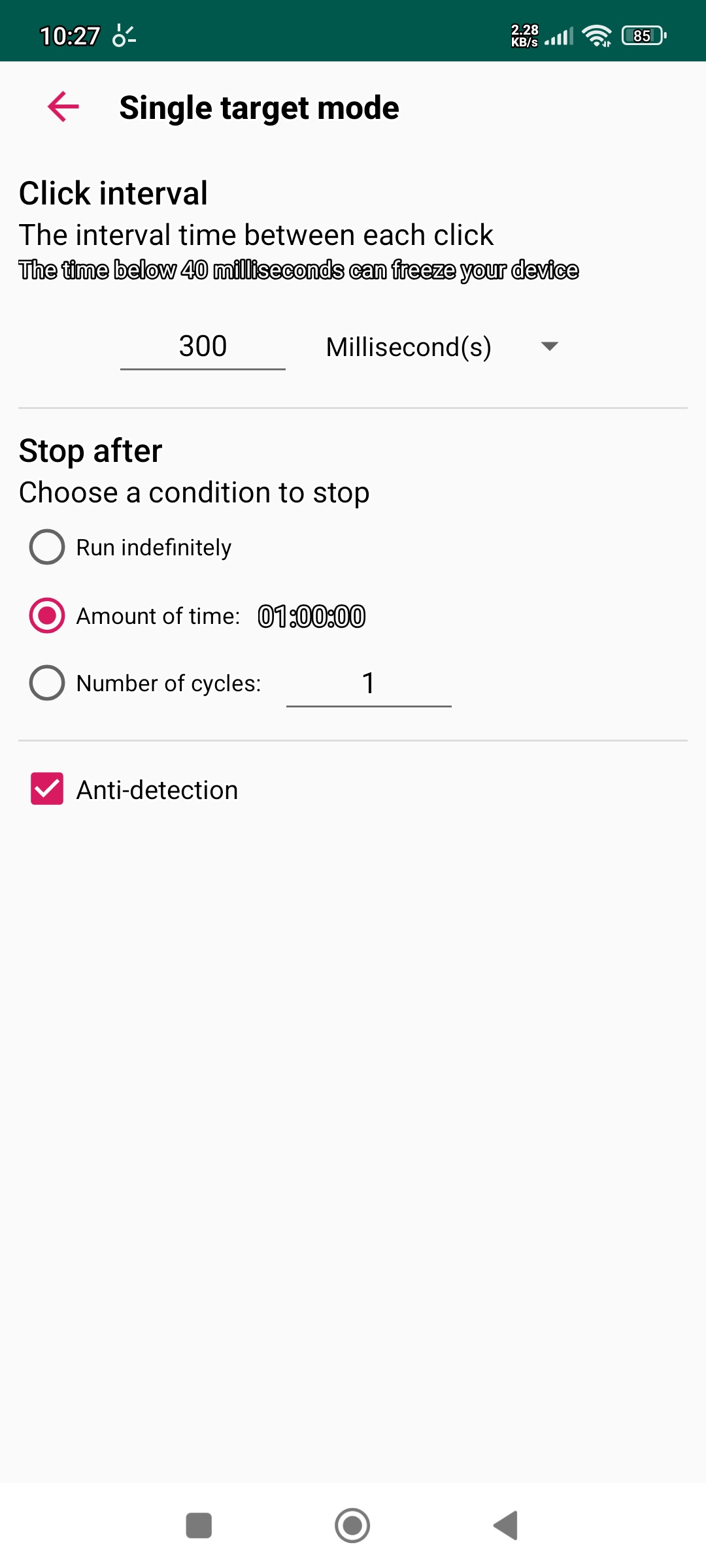
Task: Edit the click interval value field
Action: click(x=203, y=346)
